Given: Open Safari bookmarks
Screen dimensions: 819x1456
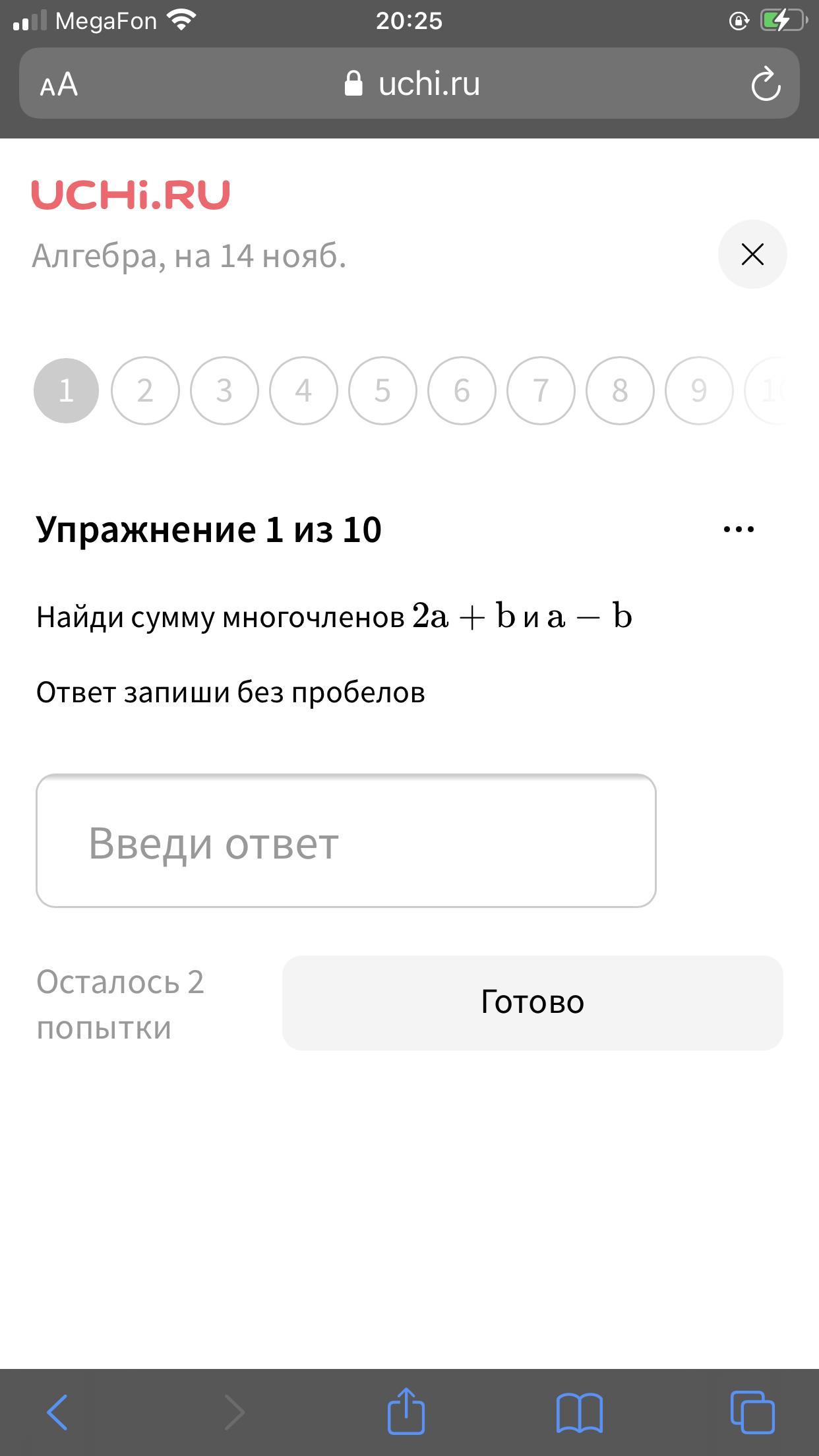Looking at the screenshot, I should click(x=579, y=1412).
